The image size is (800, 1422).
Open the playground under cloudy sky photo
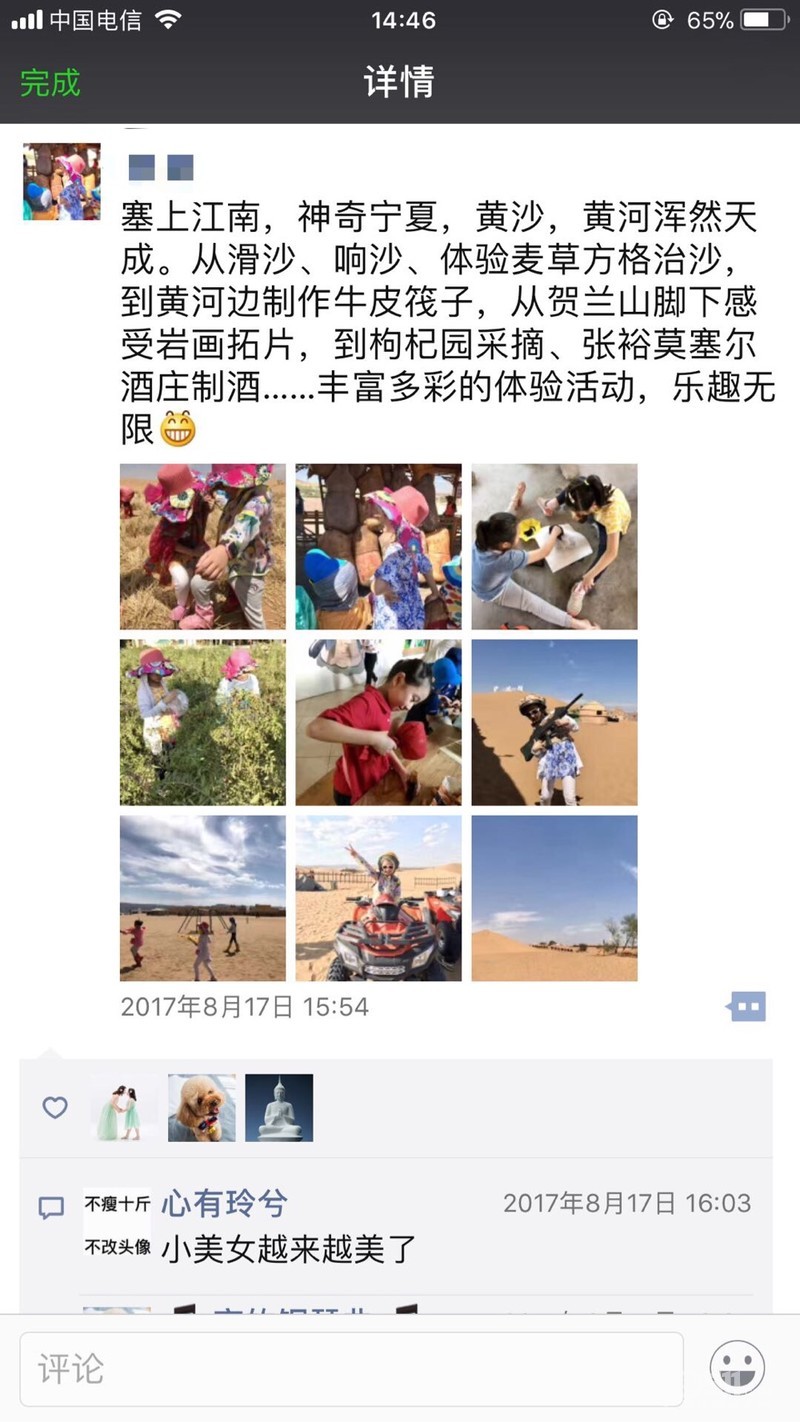(203, 898)
